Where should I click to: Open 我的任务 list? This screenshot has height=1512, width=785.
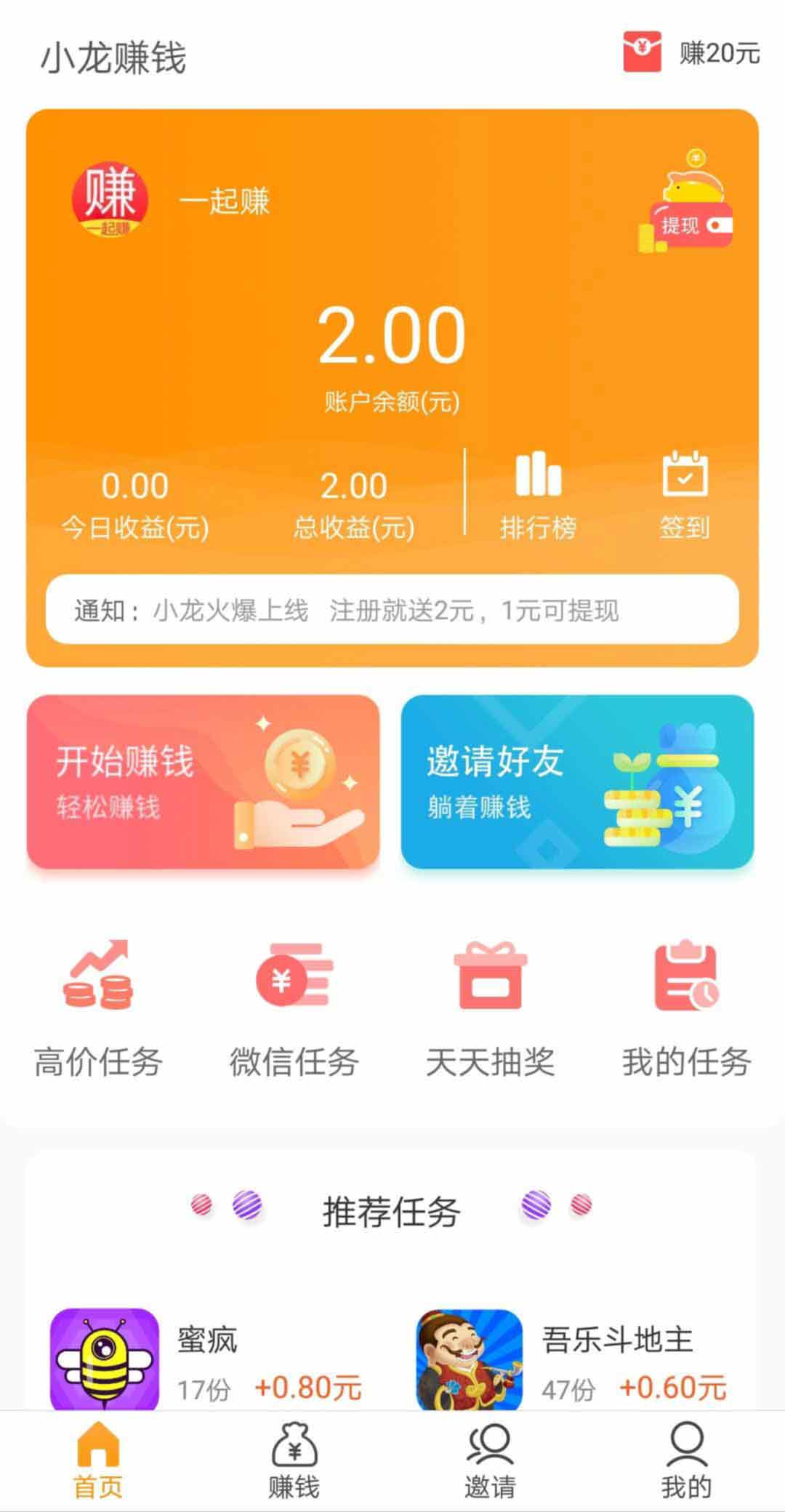click(686, 1007)
